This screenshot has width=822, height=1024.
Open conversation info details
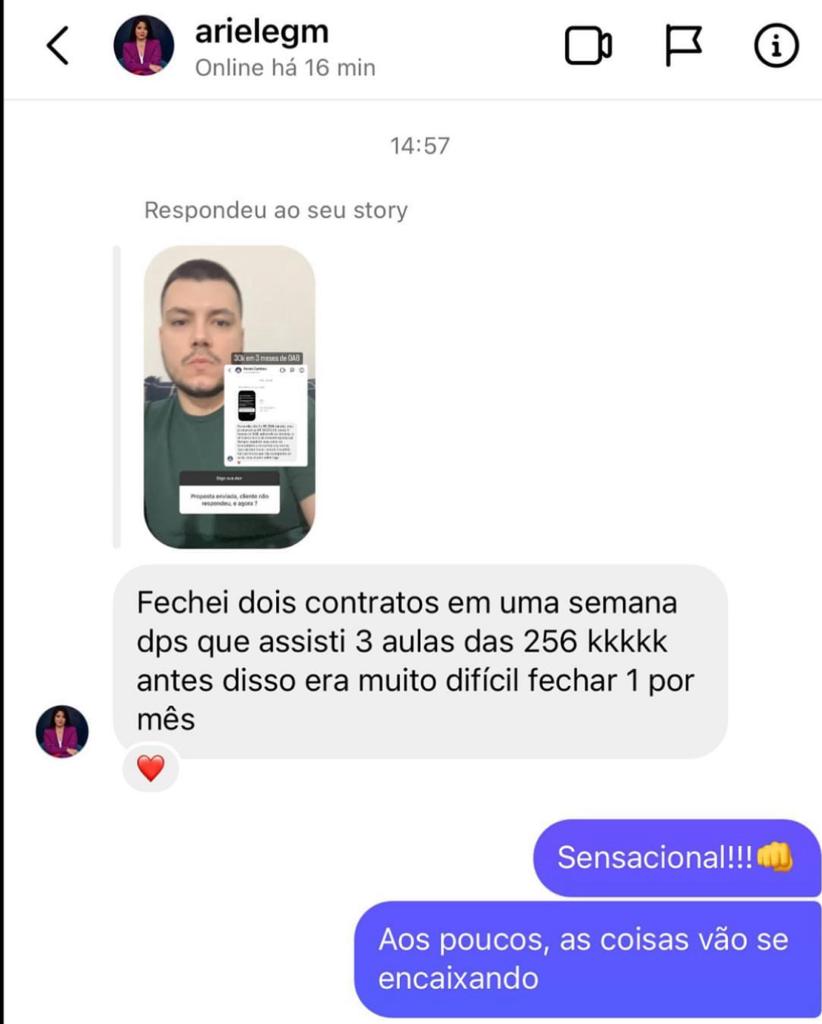tap(776, 46)
